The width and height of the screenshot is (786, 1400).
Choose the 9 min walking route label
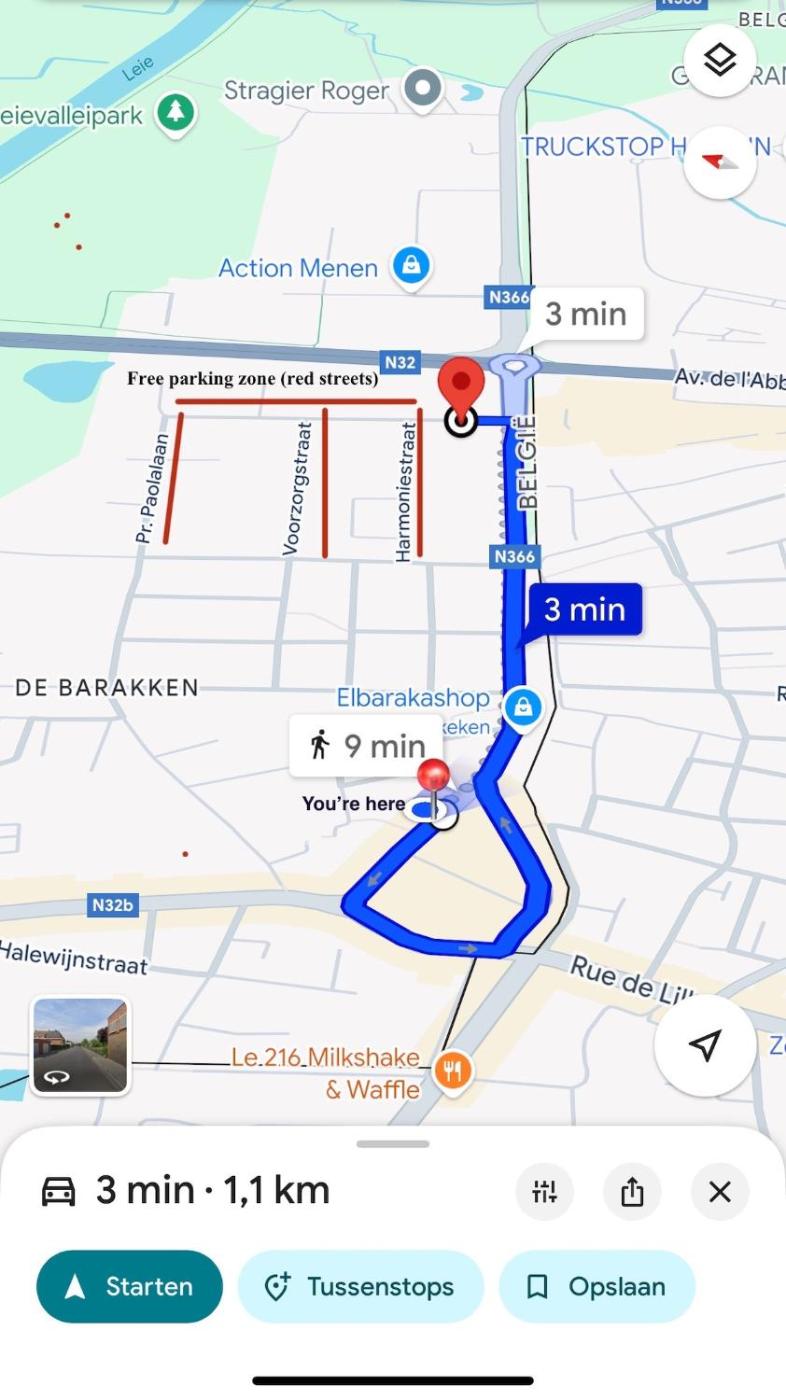tap(364, 745)
